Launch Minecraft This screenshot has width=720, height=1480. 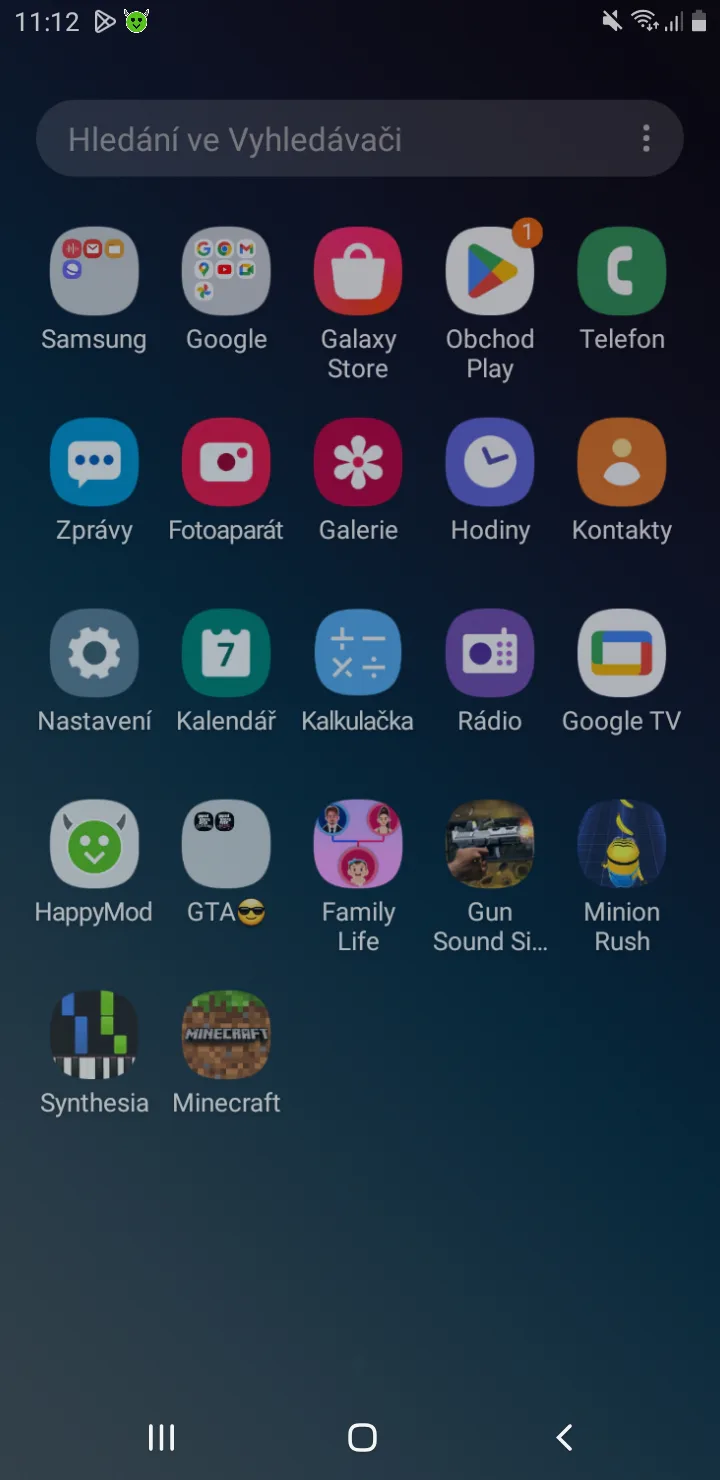tap(226, 1035)
